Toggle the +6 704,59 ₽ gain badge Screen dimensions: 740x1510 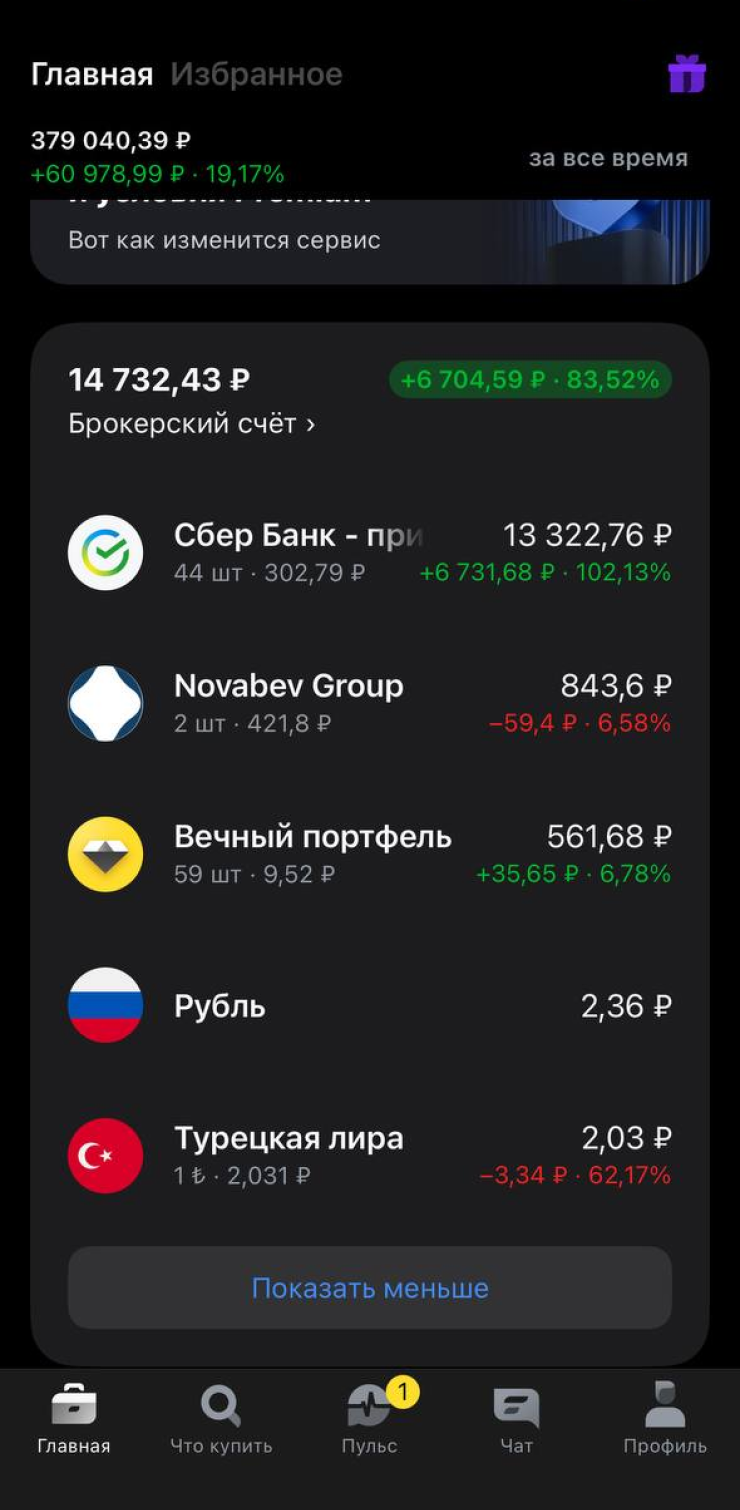coord(530,380)
